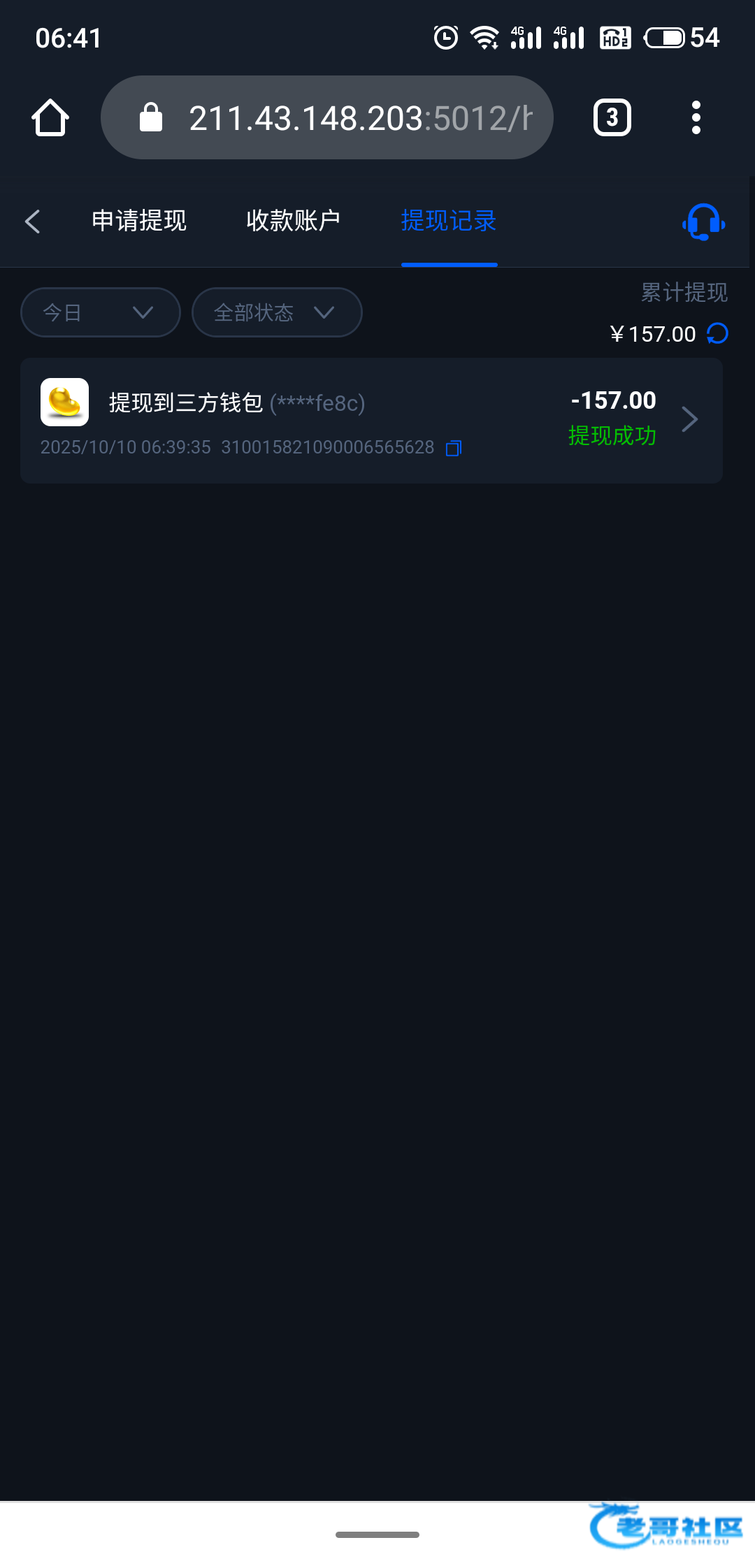This screenshot has height=1568, width=755.
Task: Tap the browser home button
Action: click(x=50, y=117)
